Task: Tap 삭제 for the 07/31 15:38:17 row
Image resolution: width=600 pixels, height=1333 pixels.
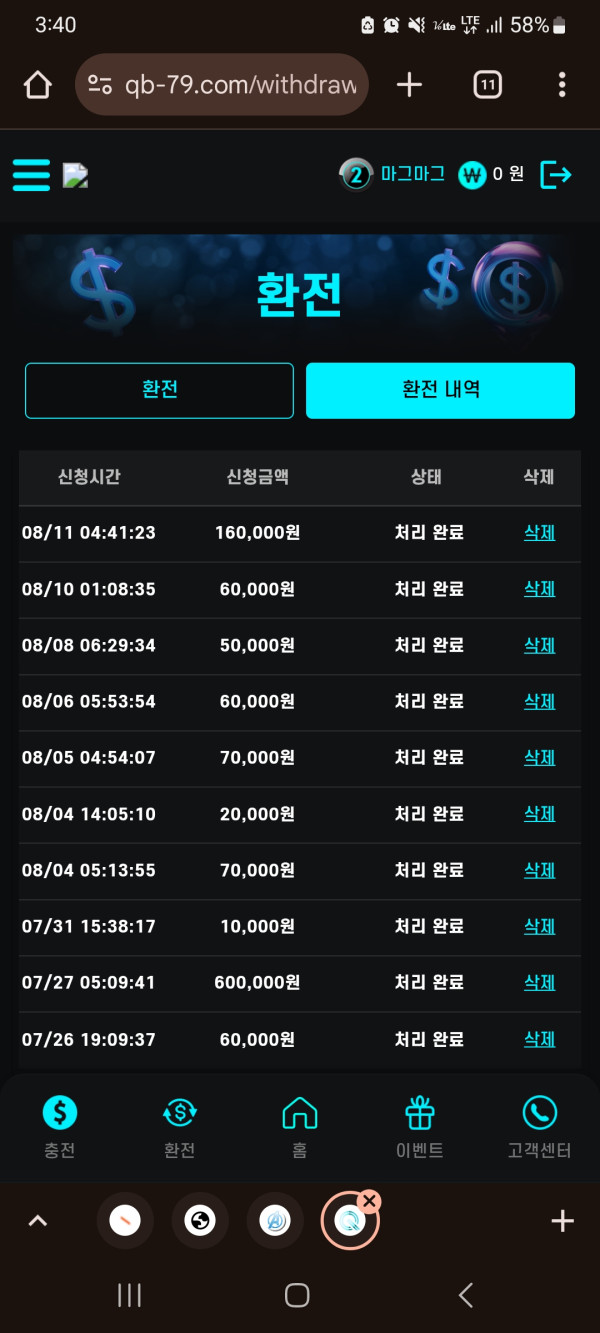Action: point(539,927)
